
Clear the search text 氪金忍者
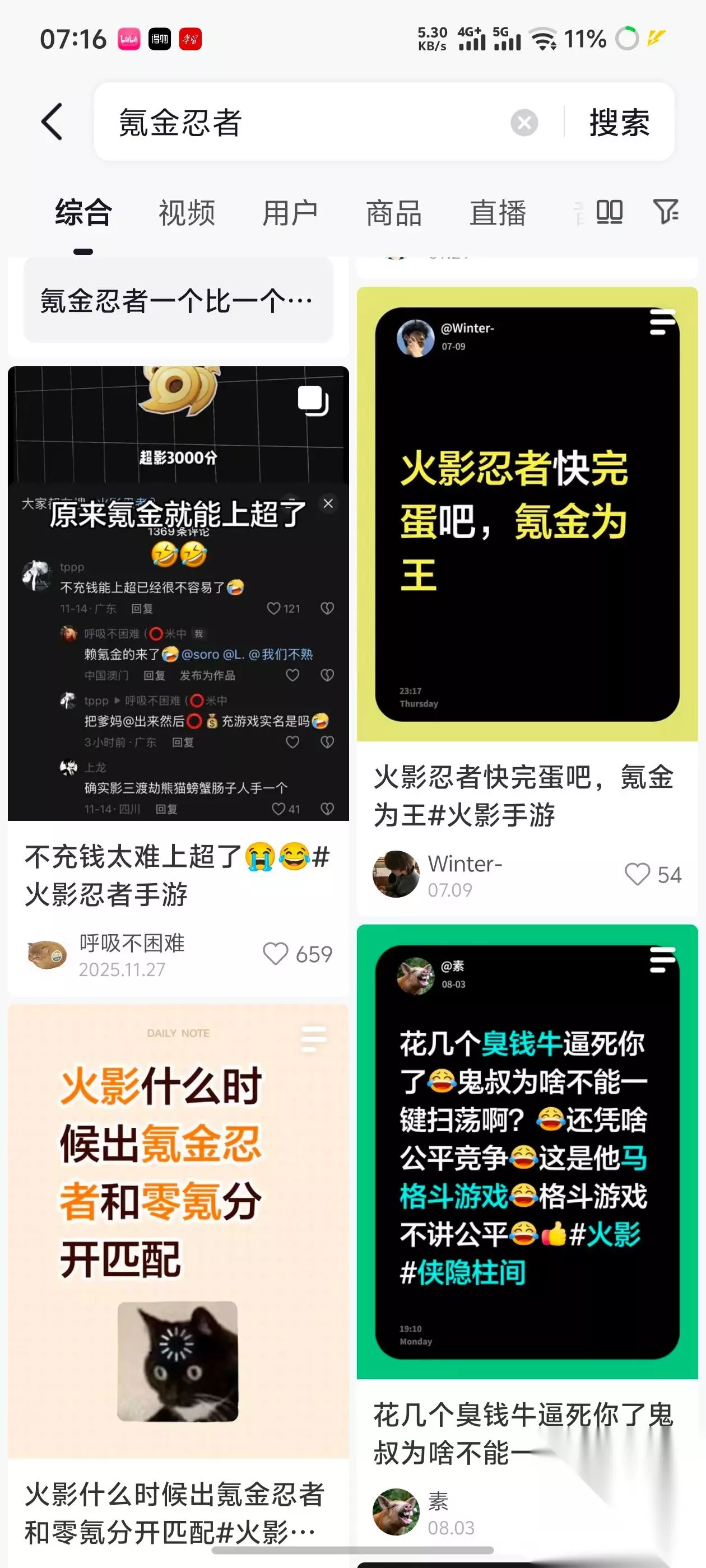(x=524, y=122)
